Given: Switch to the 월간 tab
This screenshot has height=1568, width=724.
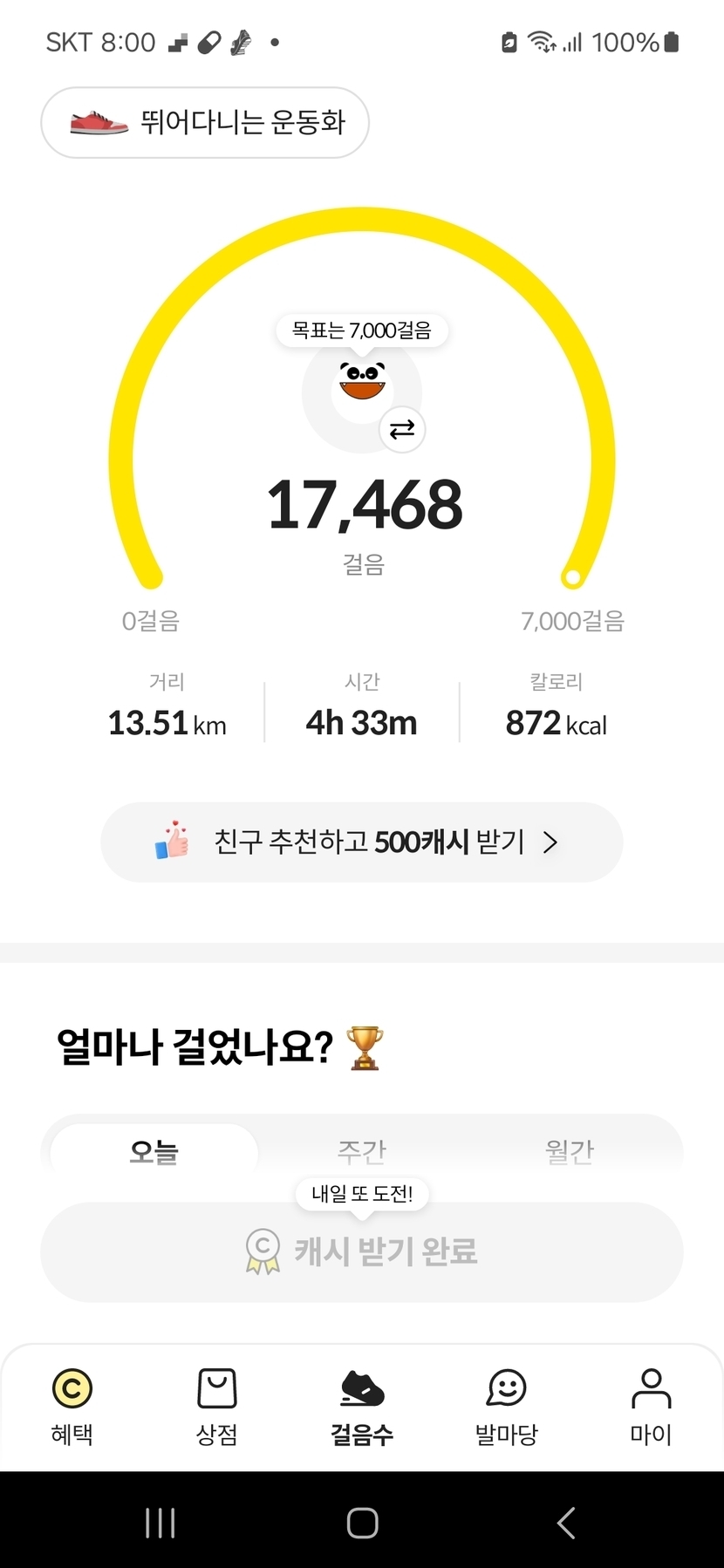Looking at the screenshot, I should 569,1152.
